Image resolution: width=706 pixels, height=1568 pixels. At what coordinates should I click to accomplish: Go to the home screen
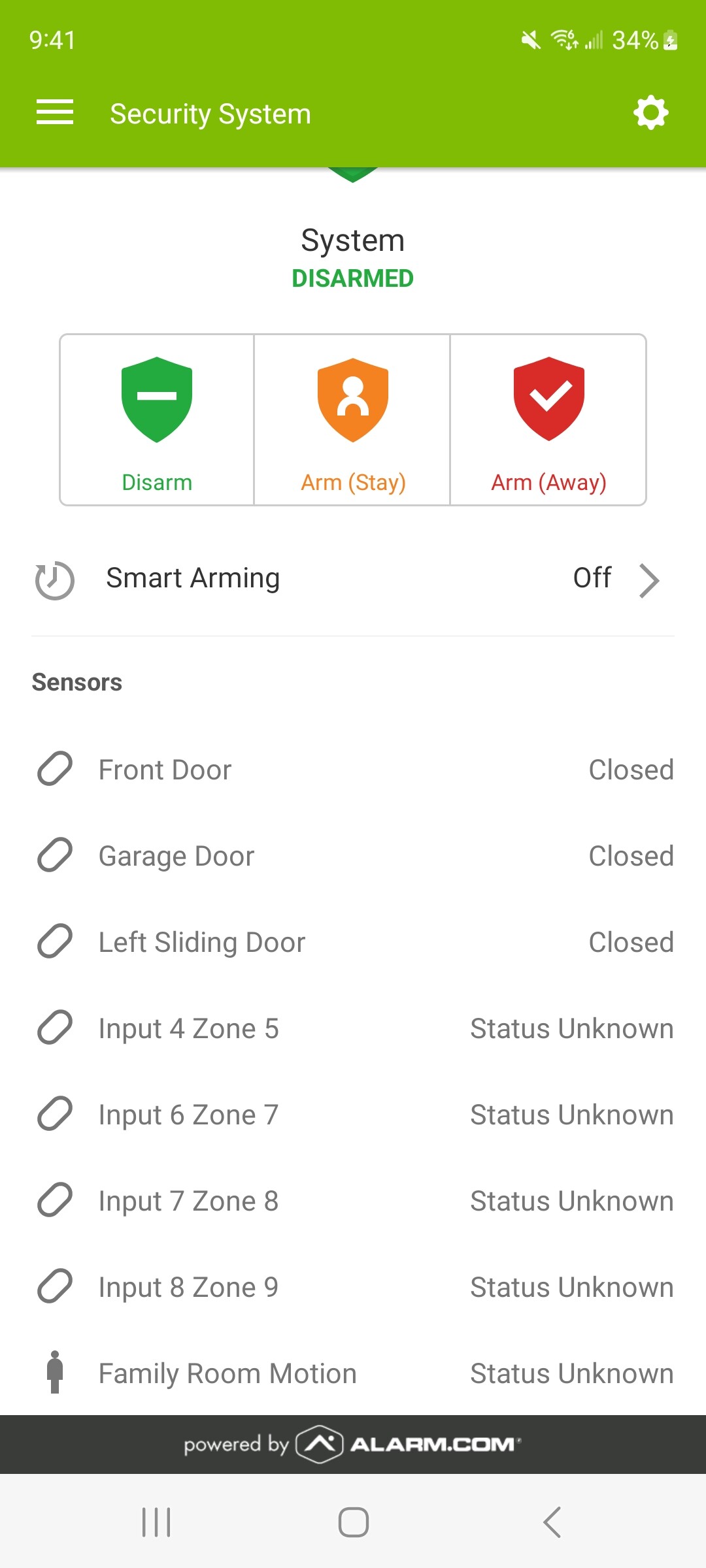click(353, 1522)
